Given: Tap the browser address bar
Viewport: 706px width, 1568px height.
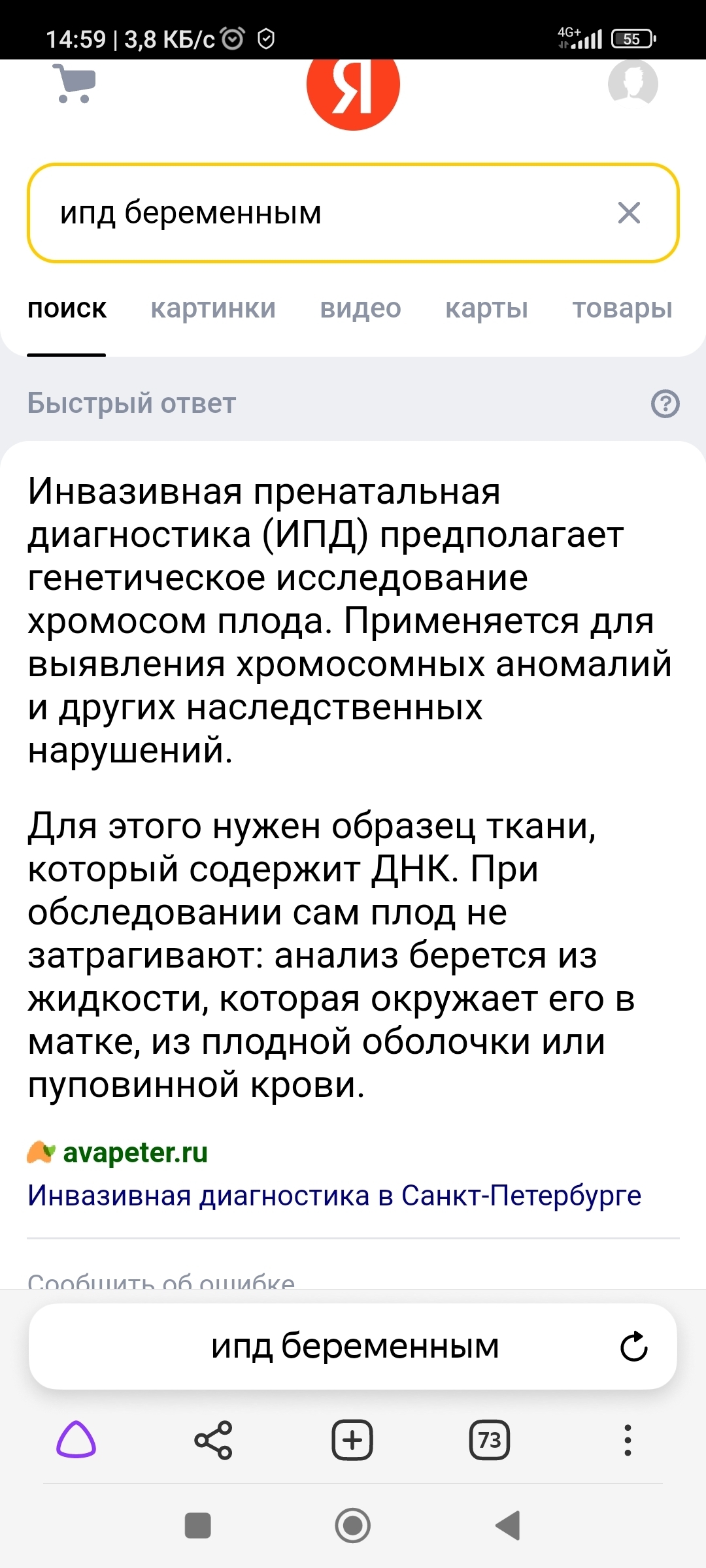Looking at the screenshot, I should pos(354,1347).
